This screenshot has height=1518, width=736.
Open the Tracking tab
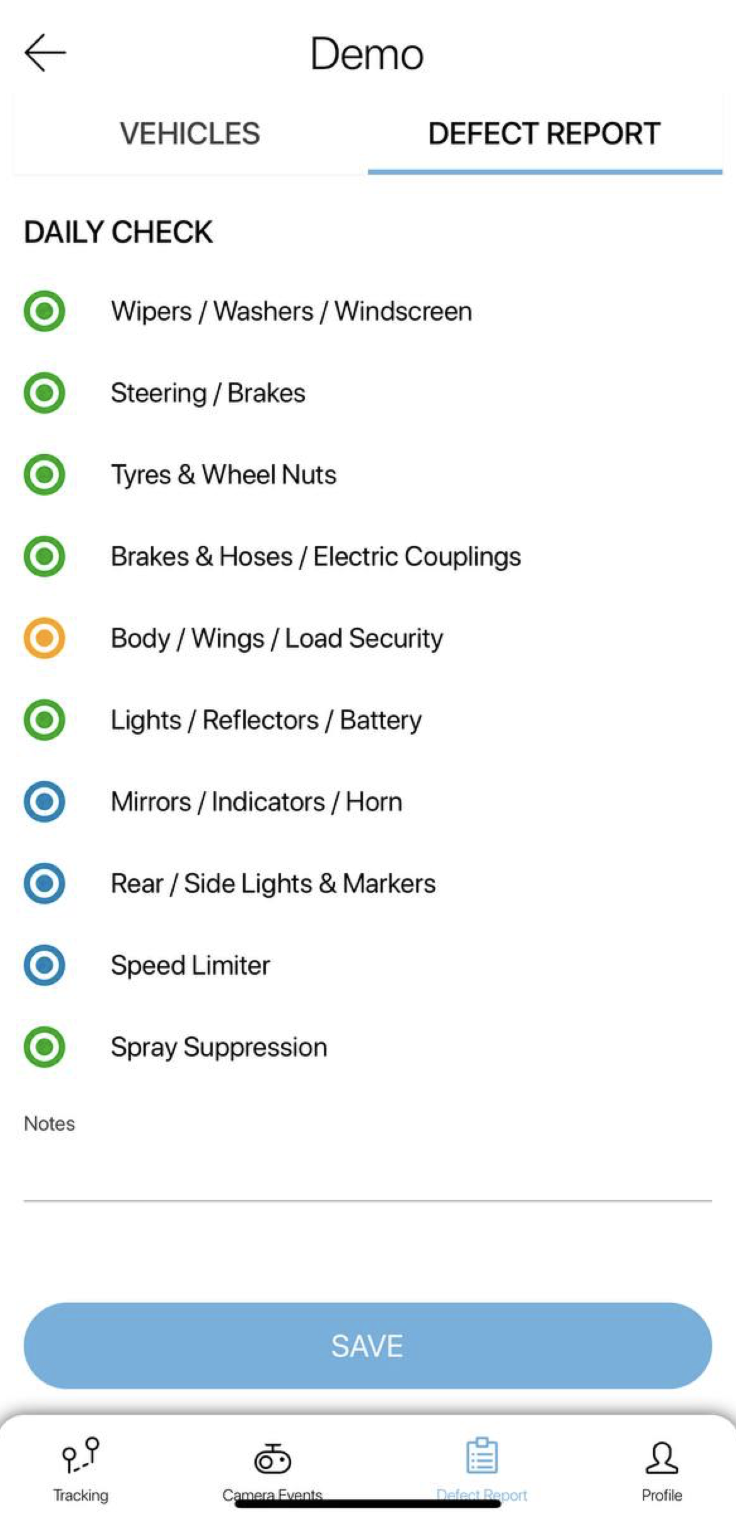click(x=81, y=1470)
